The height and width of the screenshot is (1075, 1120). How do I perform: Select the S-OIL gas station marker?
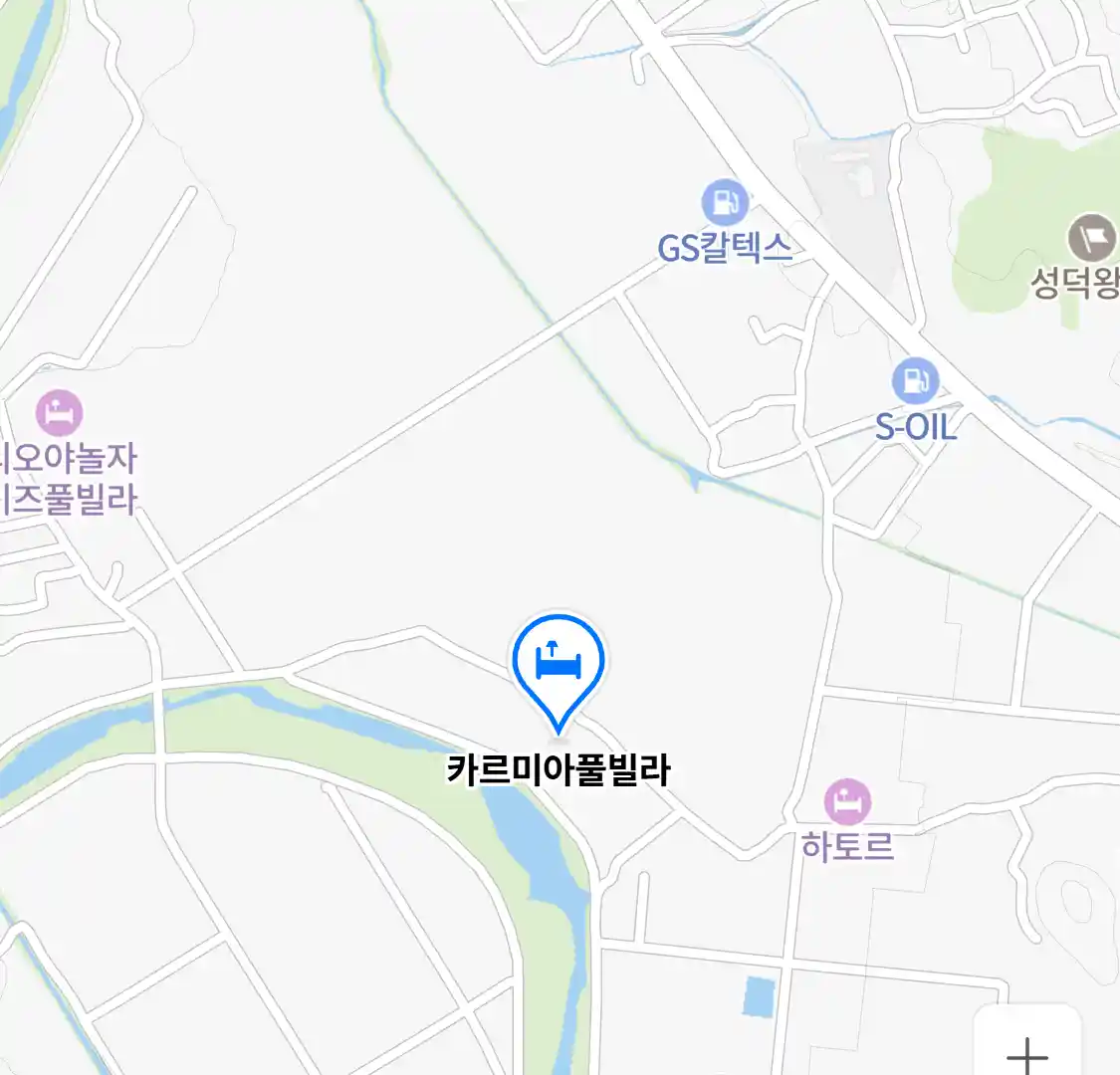[915, 382]
